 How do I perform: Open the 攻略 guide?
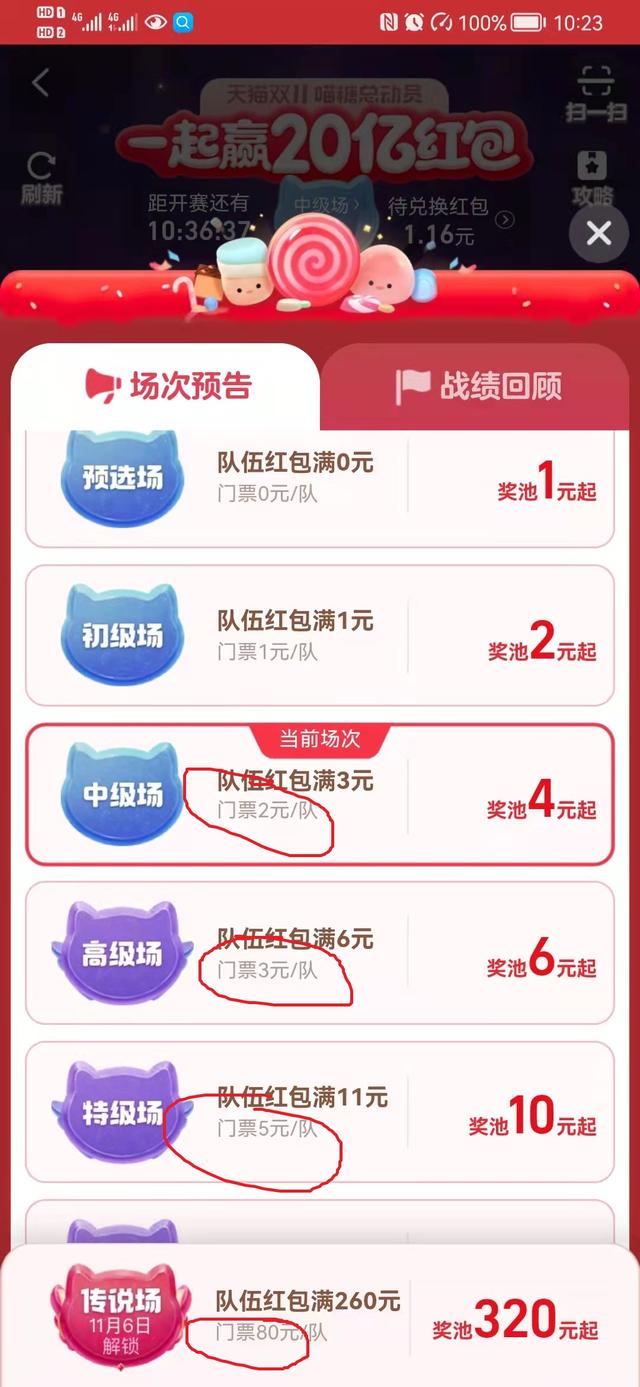point(593,177)
